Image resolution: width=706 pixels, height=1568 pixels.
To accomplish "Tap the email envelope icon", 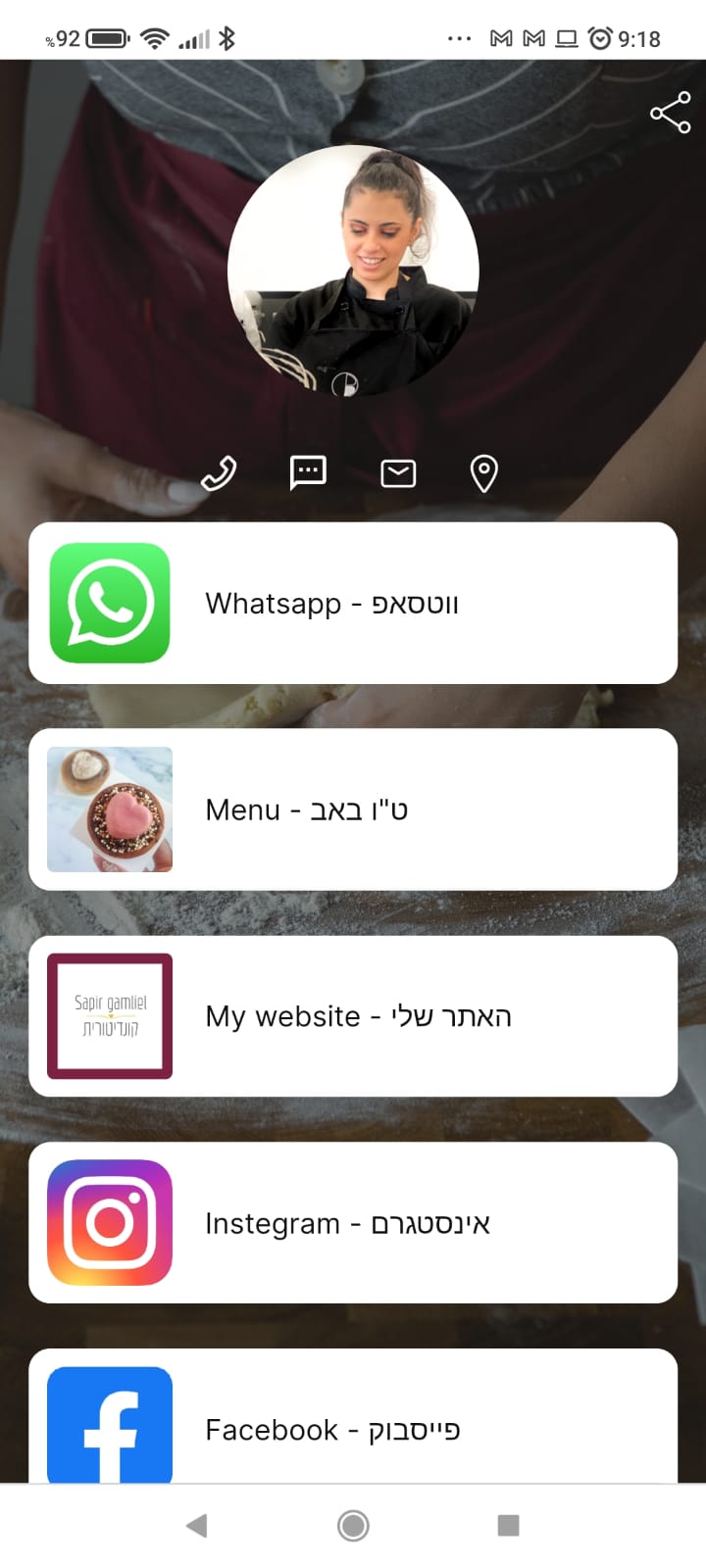I will point(398,473).
